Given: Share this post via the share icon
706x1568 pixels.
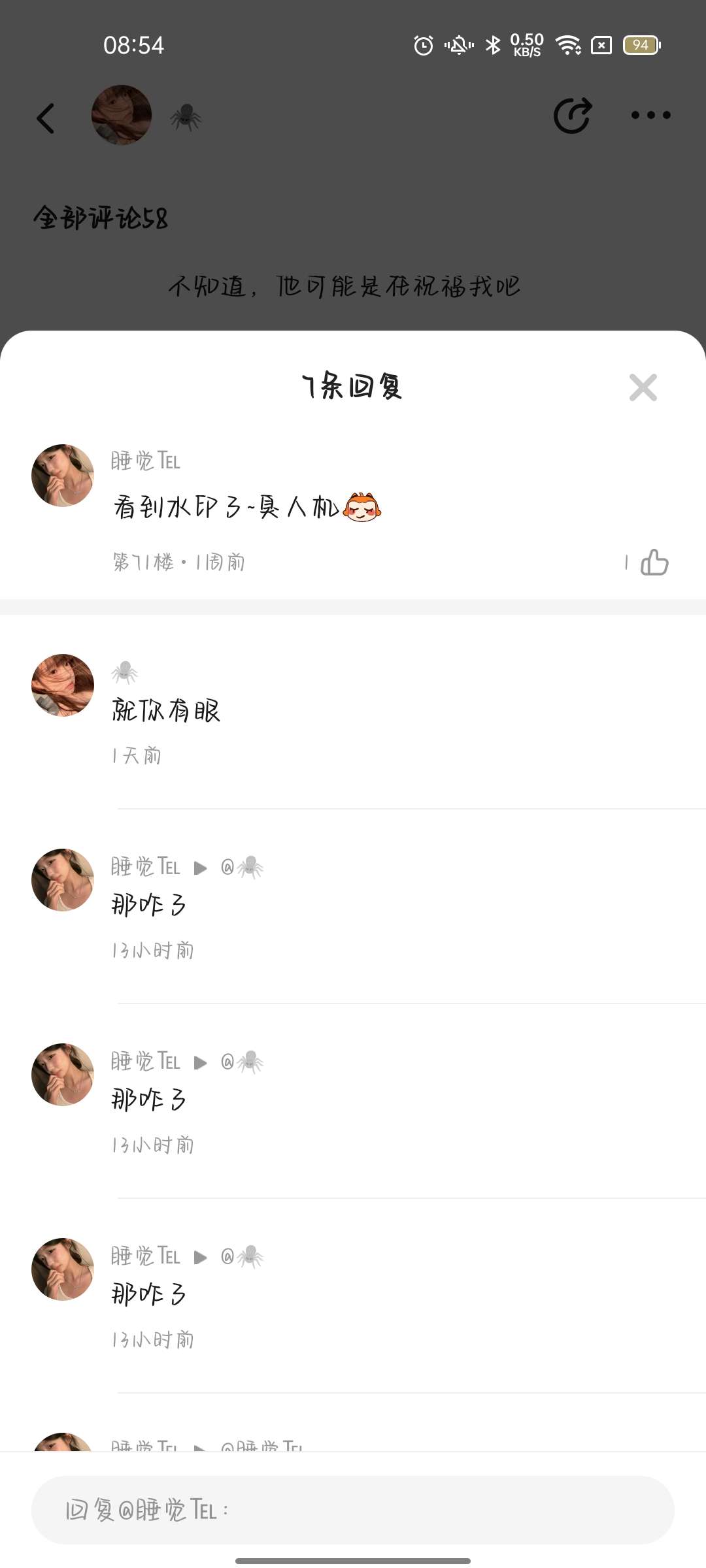Looking at the screenshot, I should coord(573,116).
